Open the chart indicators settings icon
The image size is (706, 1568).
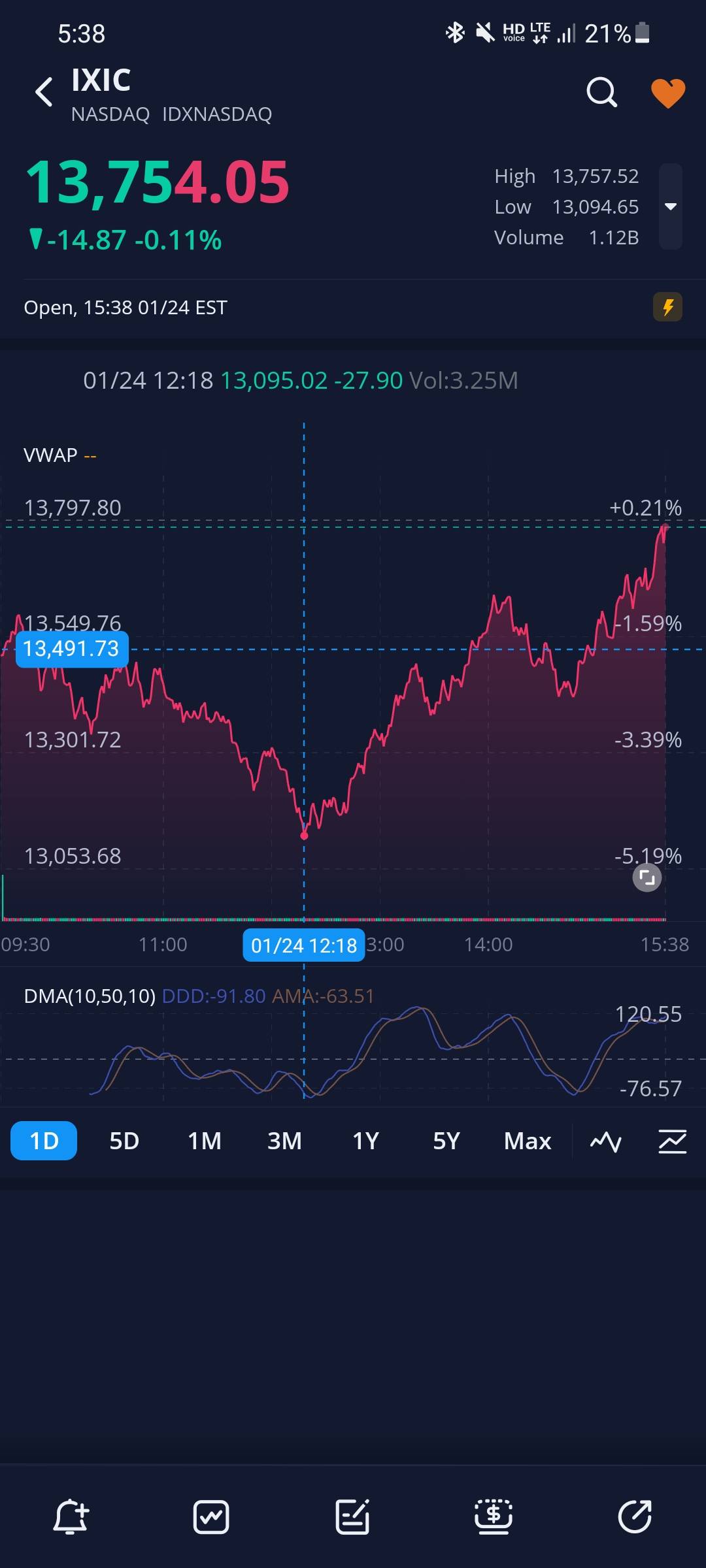(x=672, y=1141)
